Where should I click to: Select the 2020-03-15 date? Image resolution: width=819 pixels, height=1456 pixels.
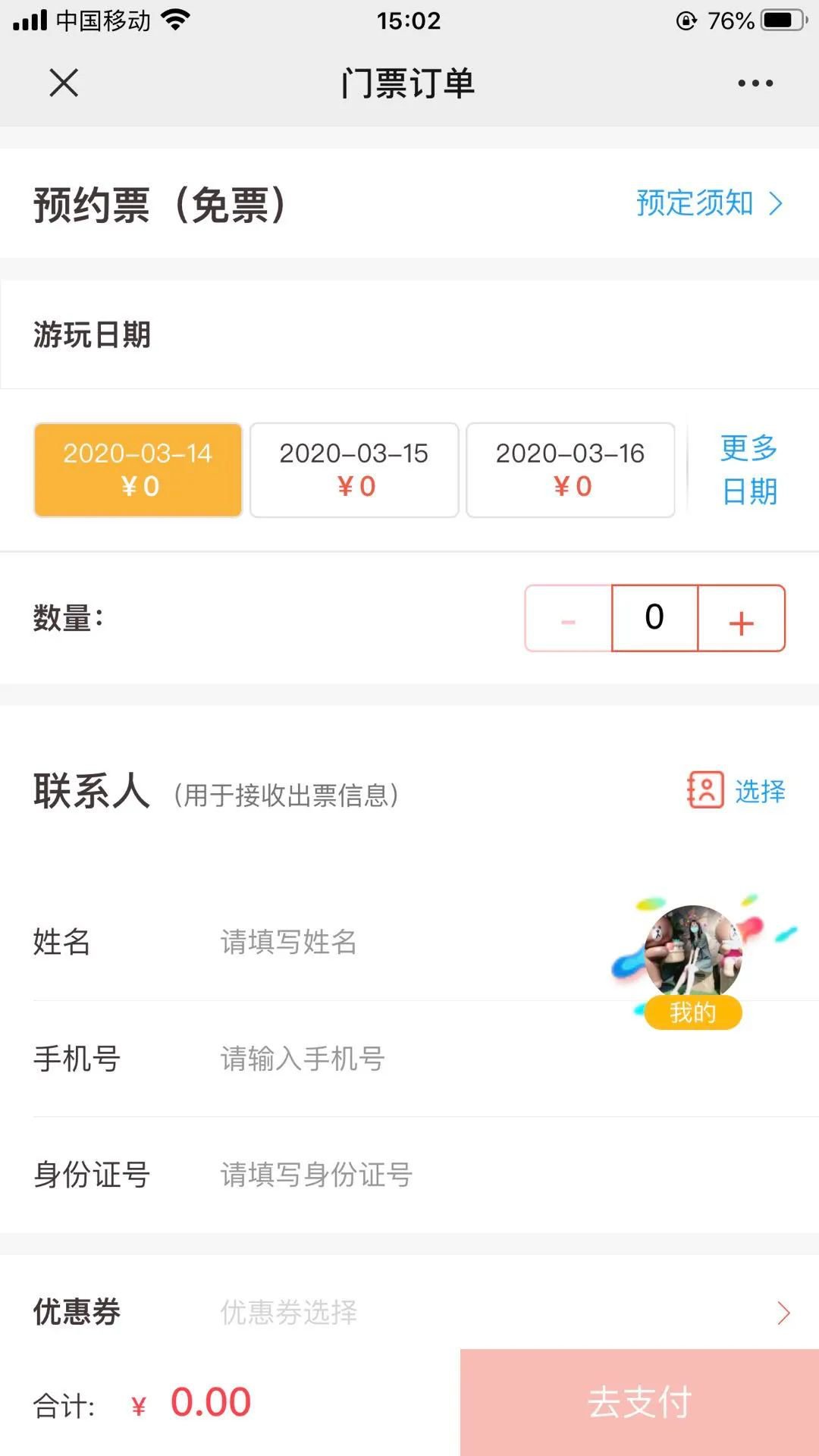tap(354, 470)
